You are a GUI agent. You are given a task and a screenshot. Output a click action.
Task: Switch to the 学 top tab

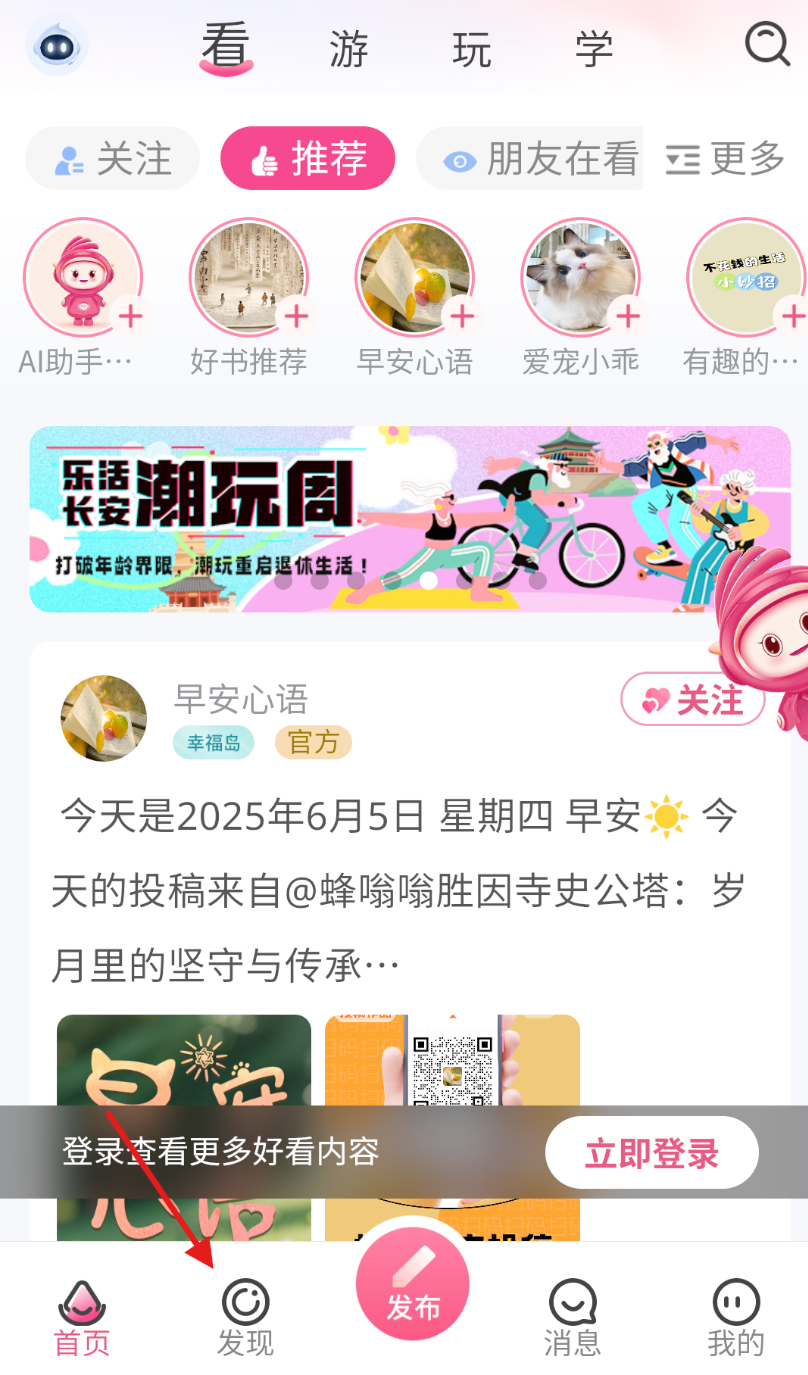tap(594, 48)
